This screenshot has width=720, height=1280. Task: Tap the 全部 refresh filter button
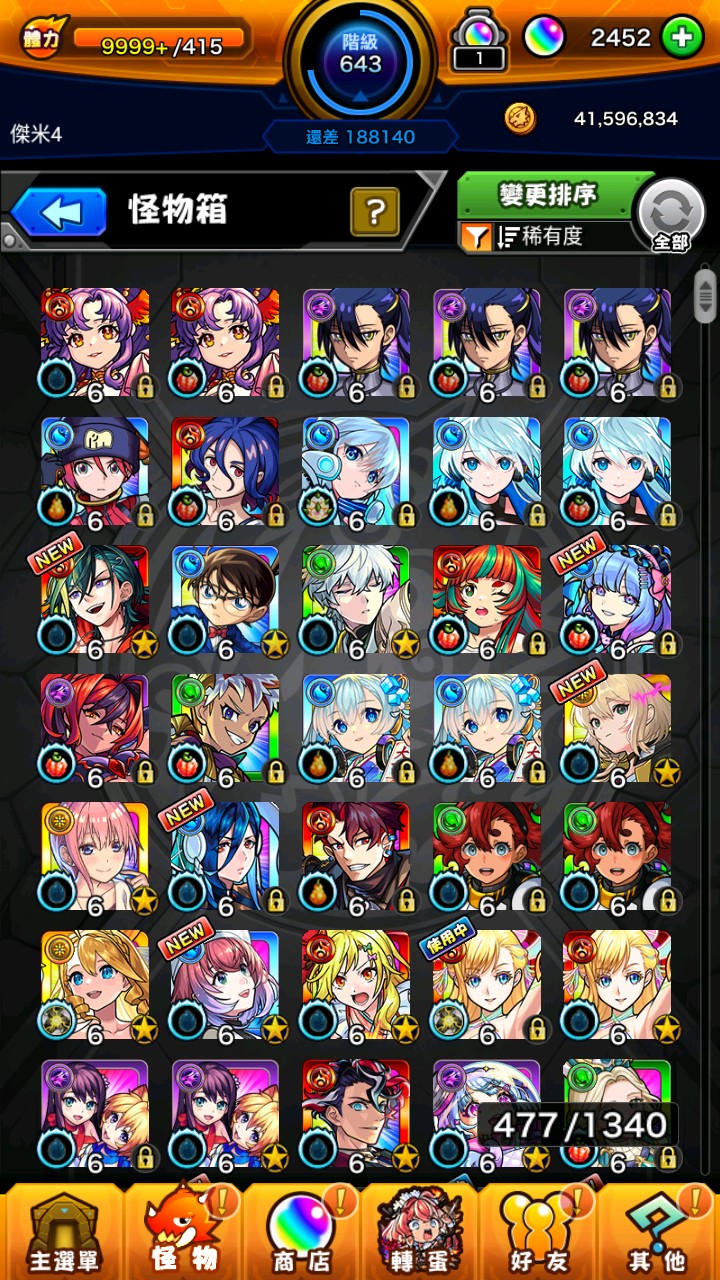click(x=671, y=215)
